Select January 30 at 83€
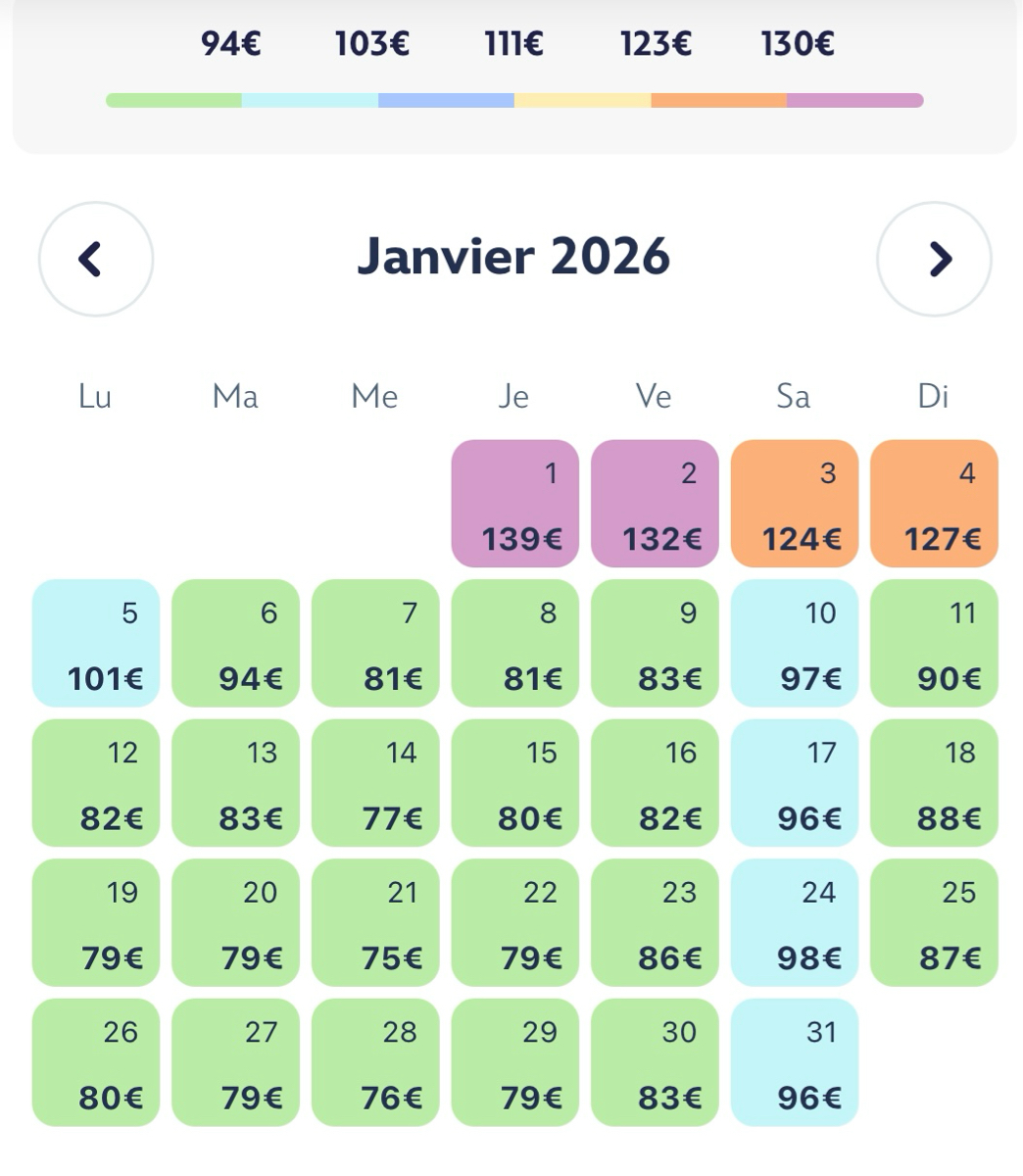 pos(655,1062)
